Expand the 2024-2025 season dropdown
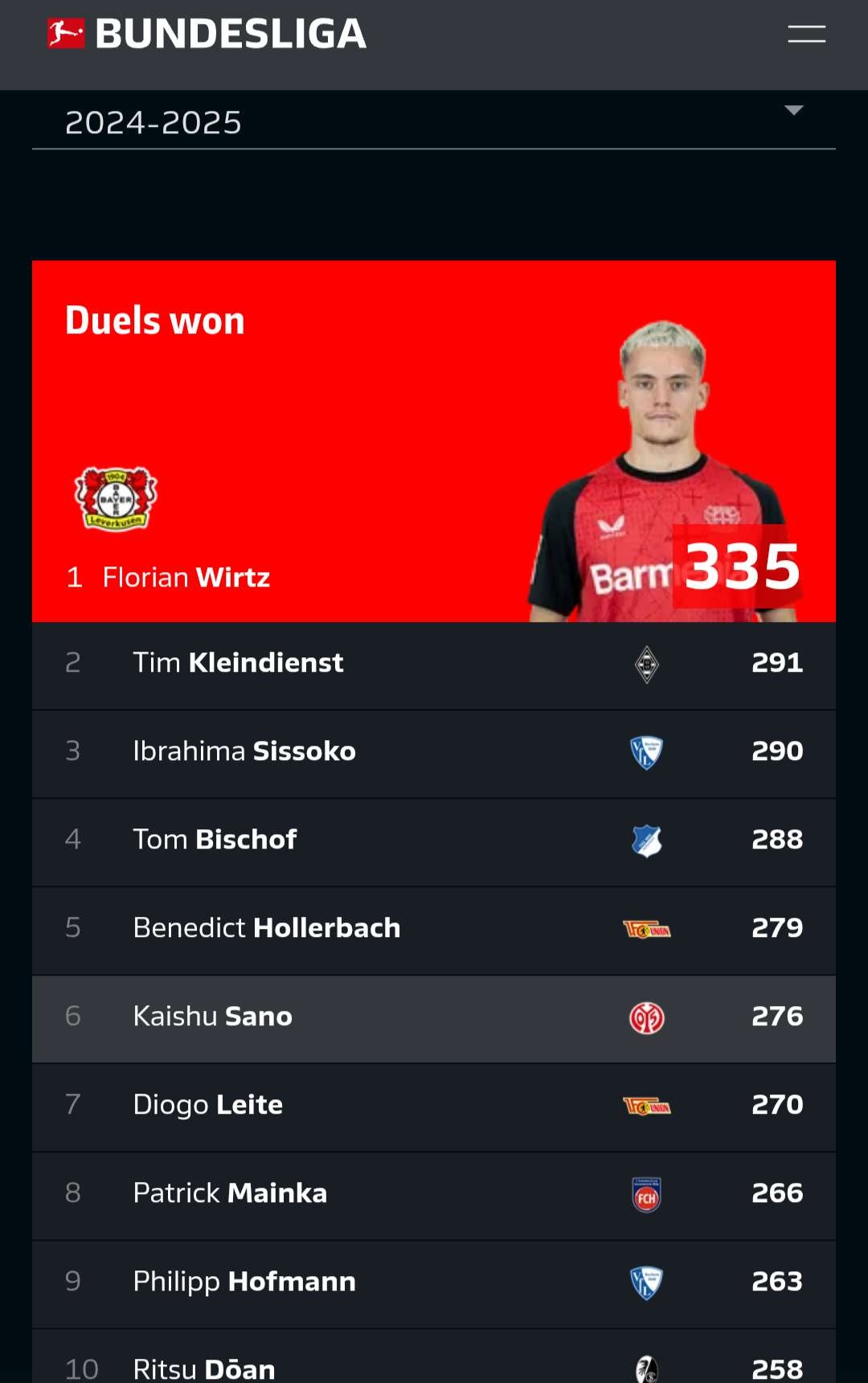 click(434, 122)
